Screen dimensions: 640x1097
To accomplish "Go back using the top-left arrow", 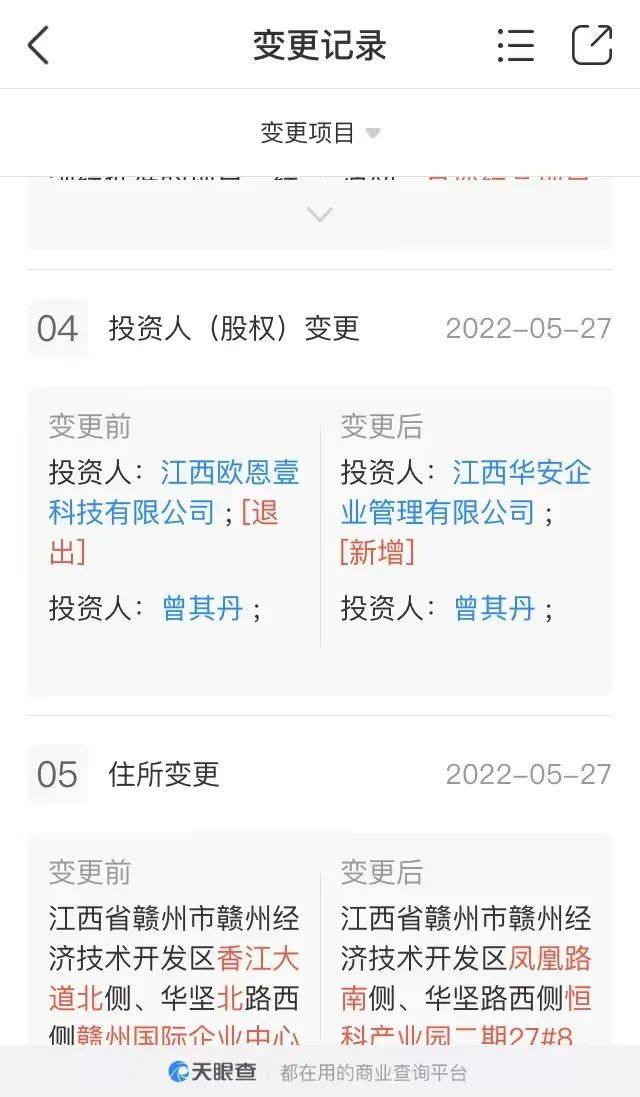I will pos(38,45).
